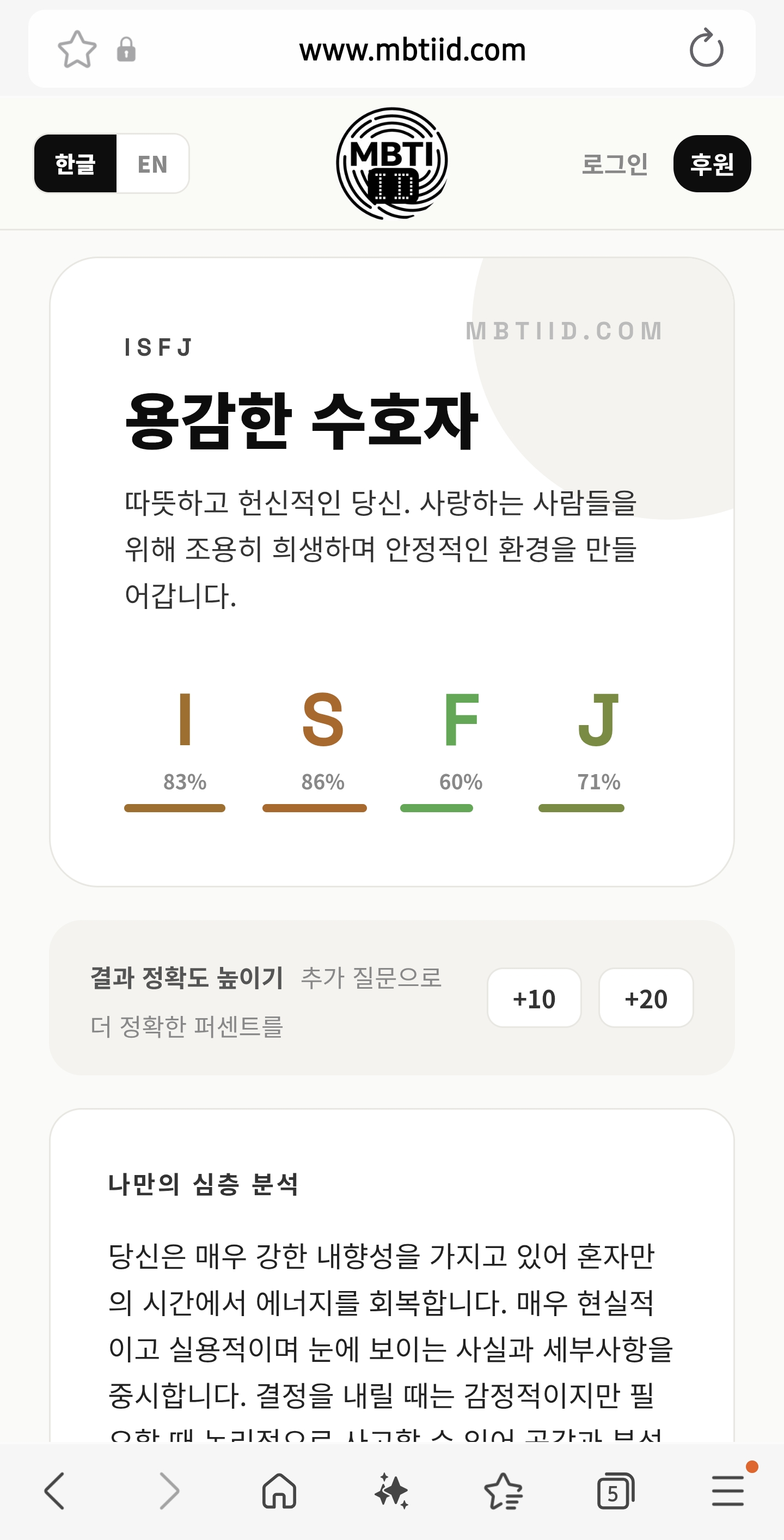The height and width of the screenshot is (1540, 784).
Task: Add +20 extra questions
Action: [x=645, y=998]
